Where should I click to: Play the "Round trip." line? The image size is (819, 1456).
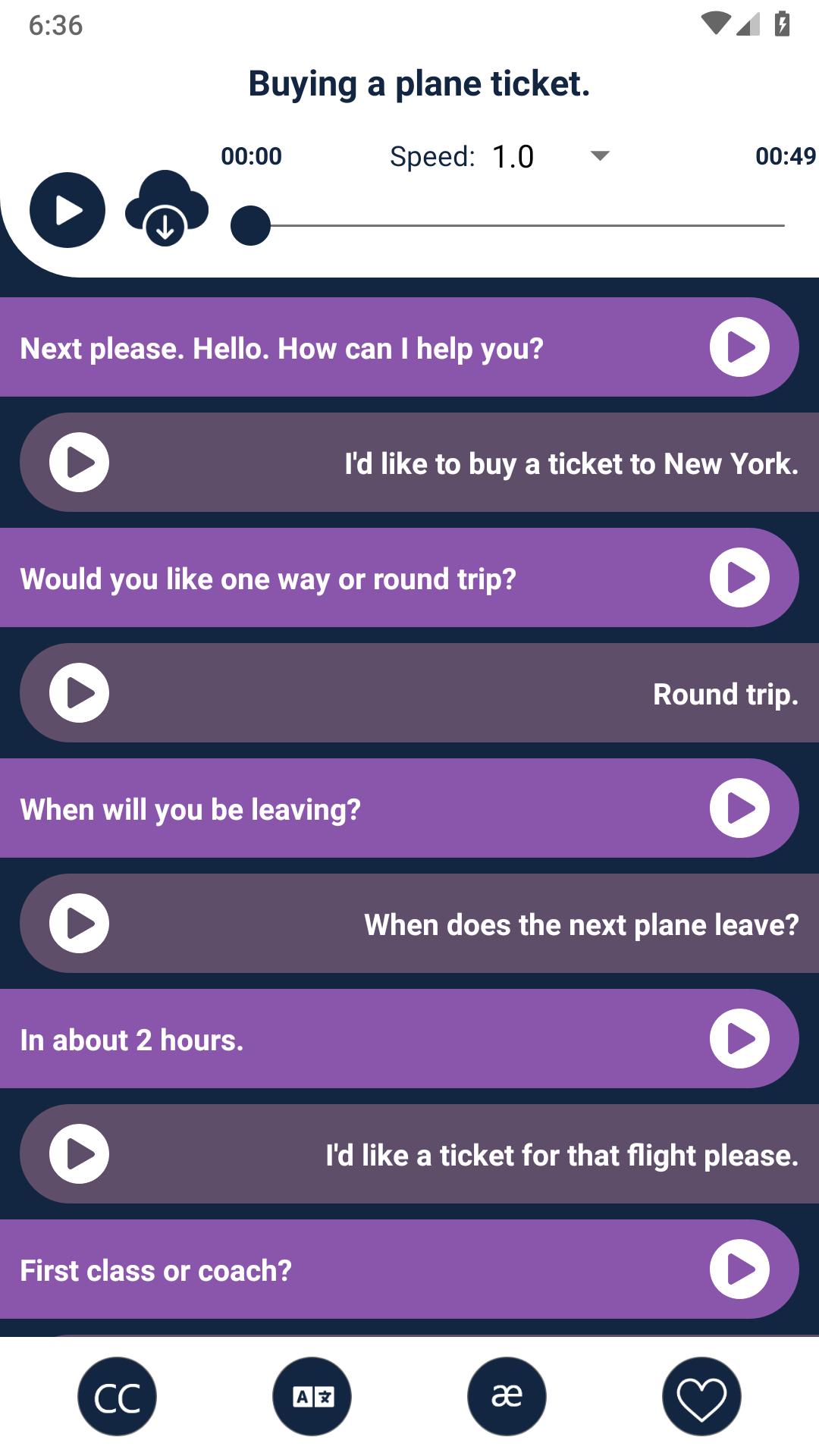click(80, 693)
